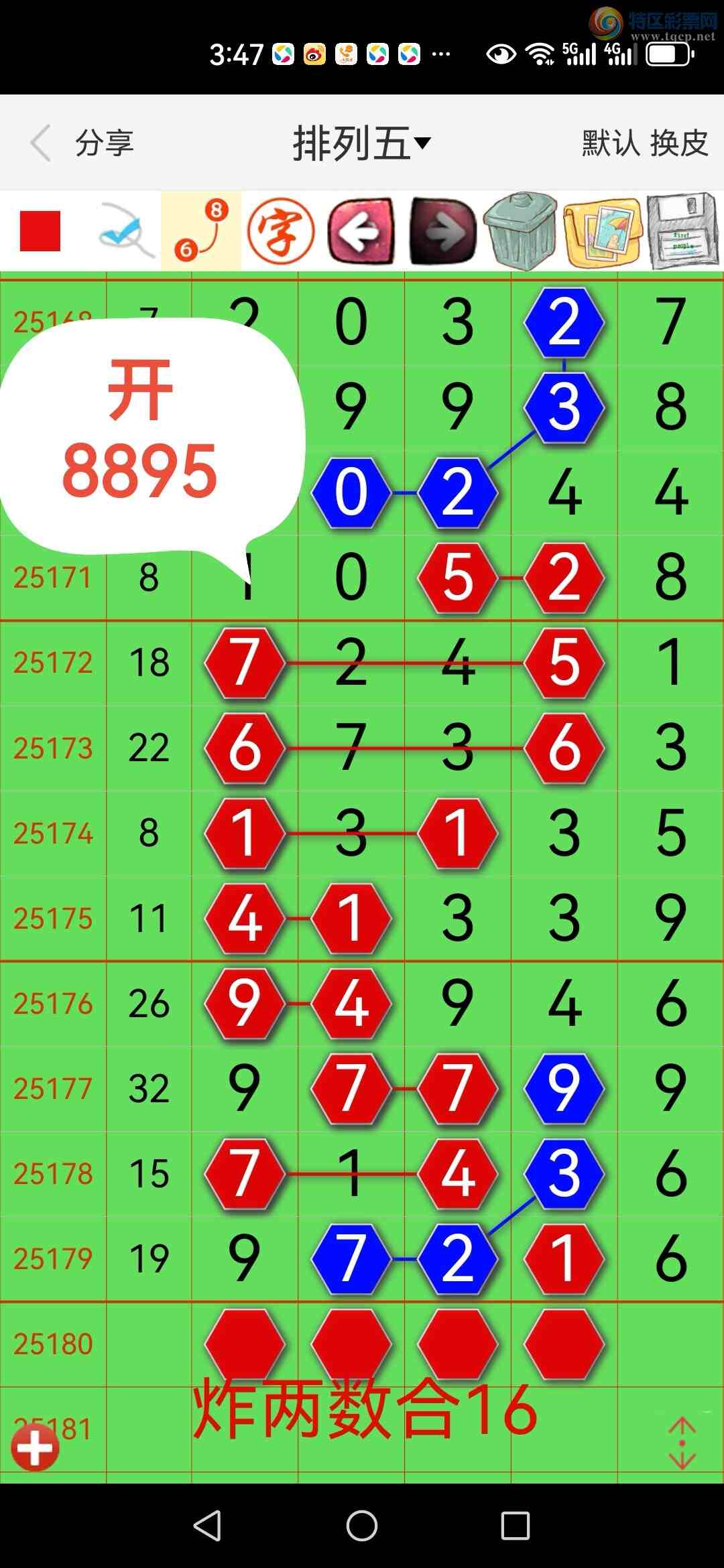Tap the red plus button

(36, 1447)
